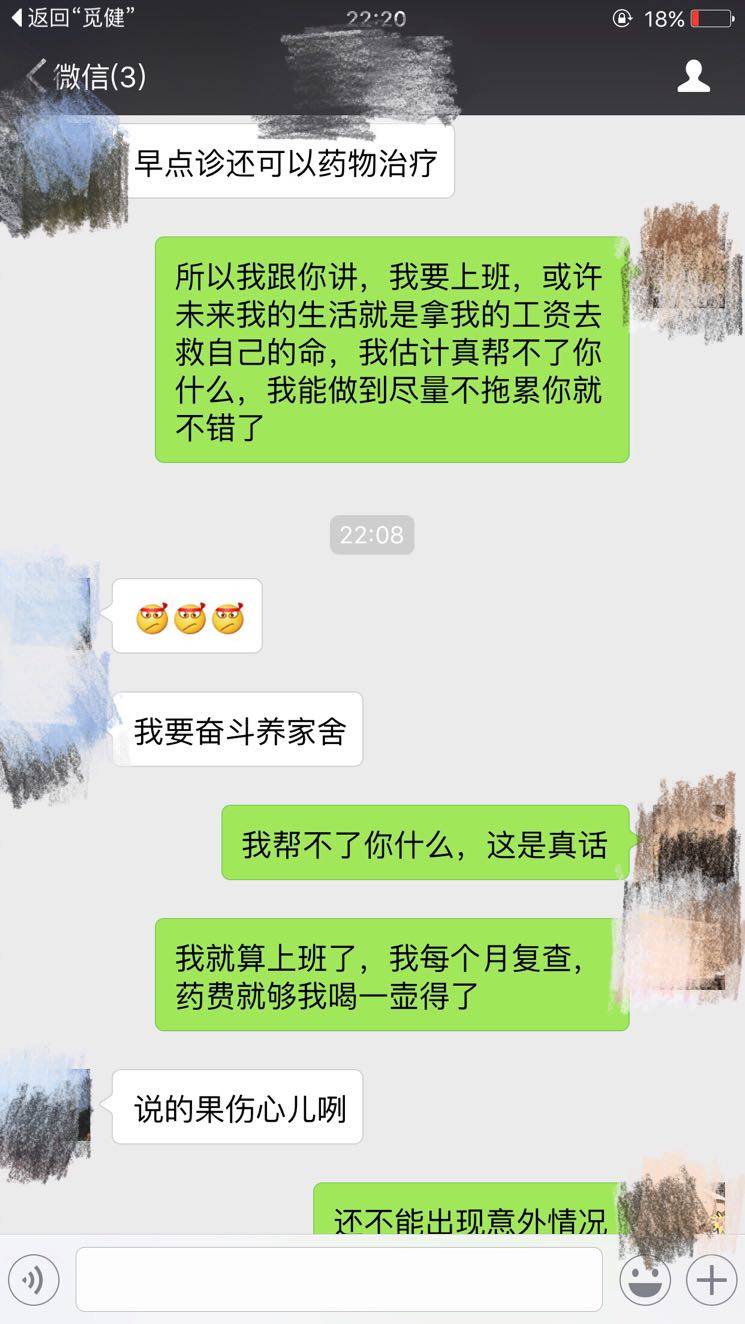745x1324 pixels.
Task: Return to the 觅健 app
Action: [x=72, y=18]
